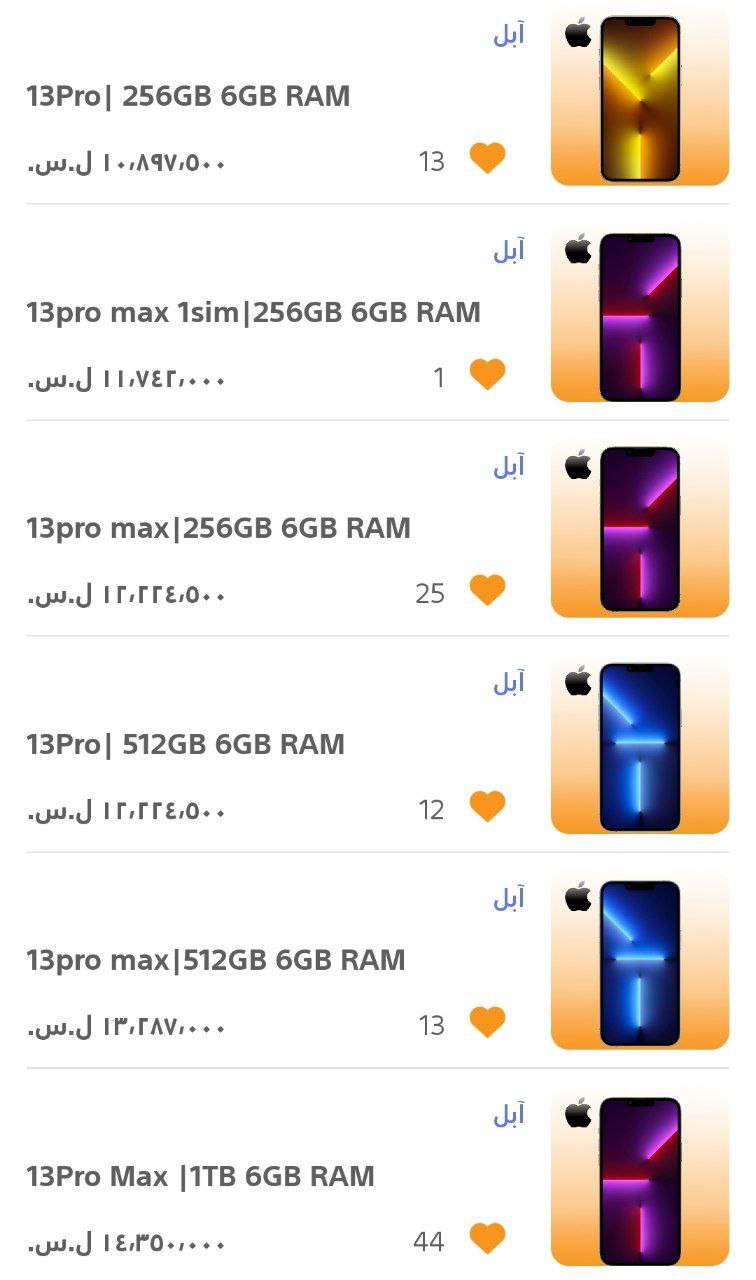Open the آبل brand link on 13Pro Max 1TB
This screenshot has width=756, height=1280.
pos(508,1114)
